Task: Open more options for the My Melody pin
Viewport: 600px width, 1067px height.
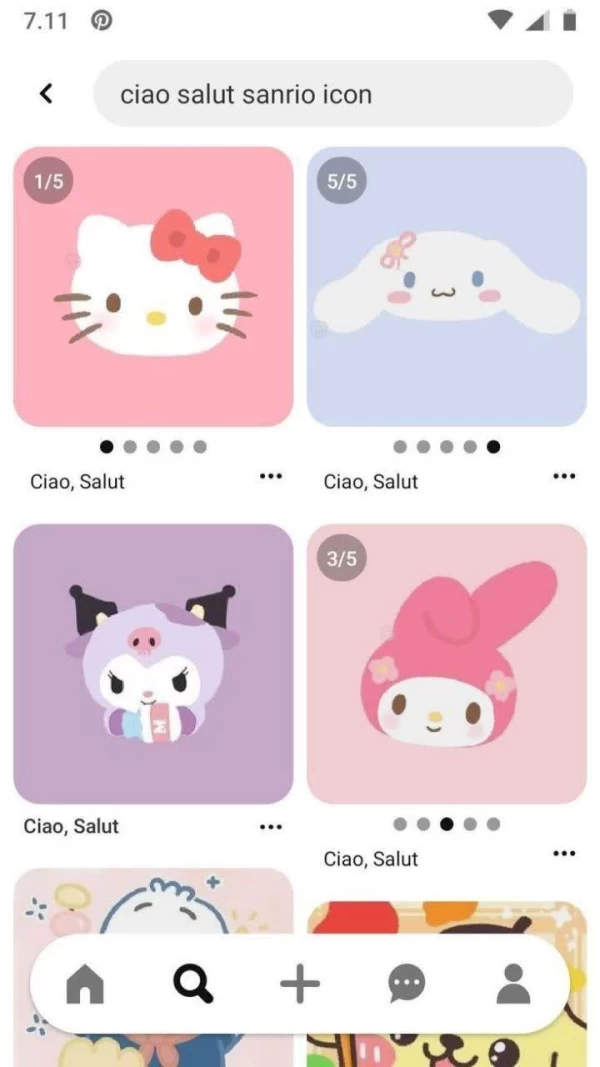Action: 564,853
